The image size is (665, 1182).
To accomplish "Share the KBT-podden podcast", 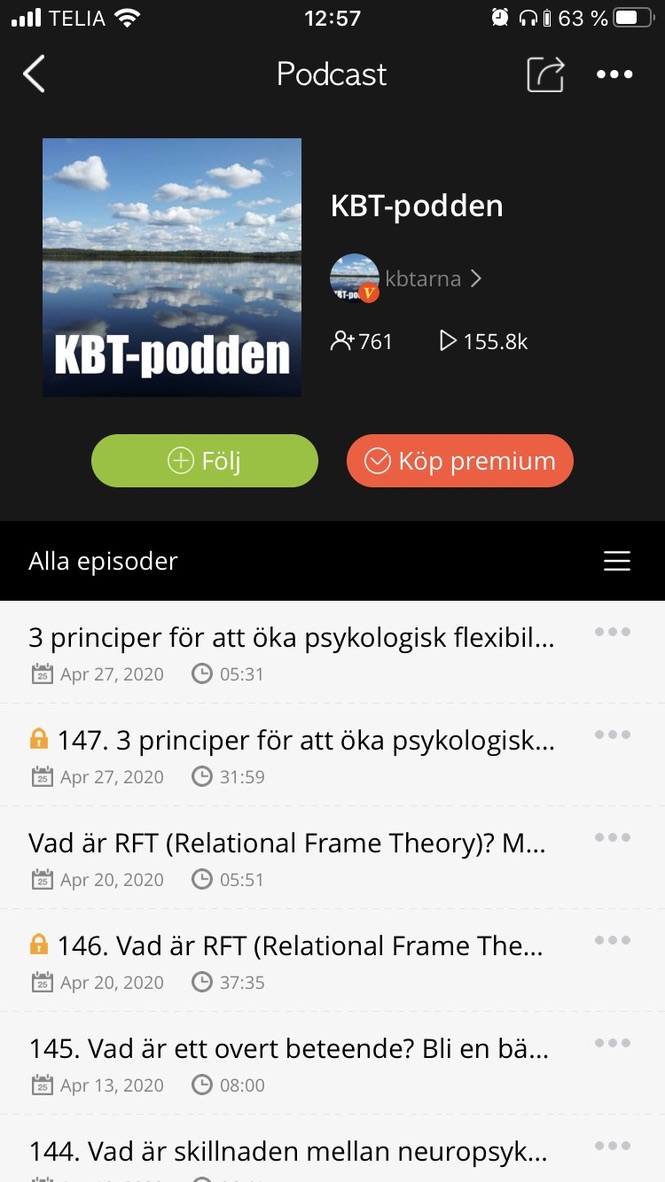I will 545,74.
